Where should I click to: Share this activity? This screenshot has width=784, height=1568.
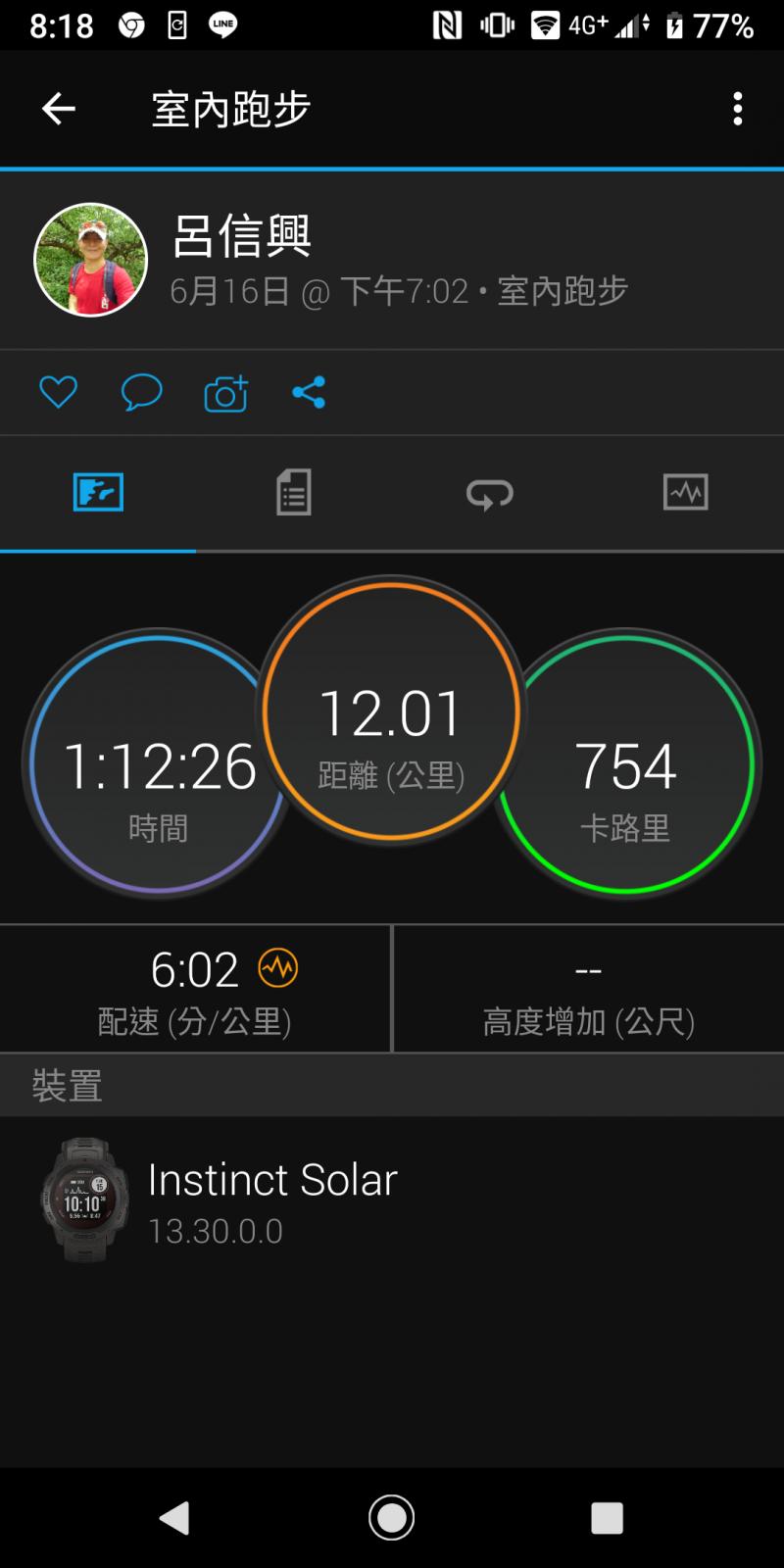(309, 393)
